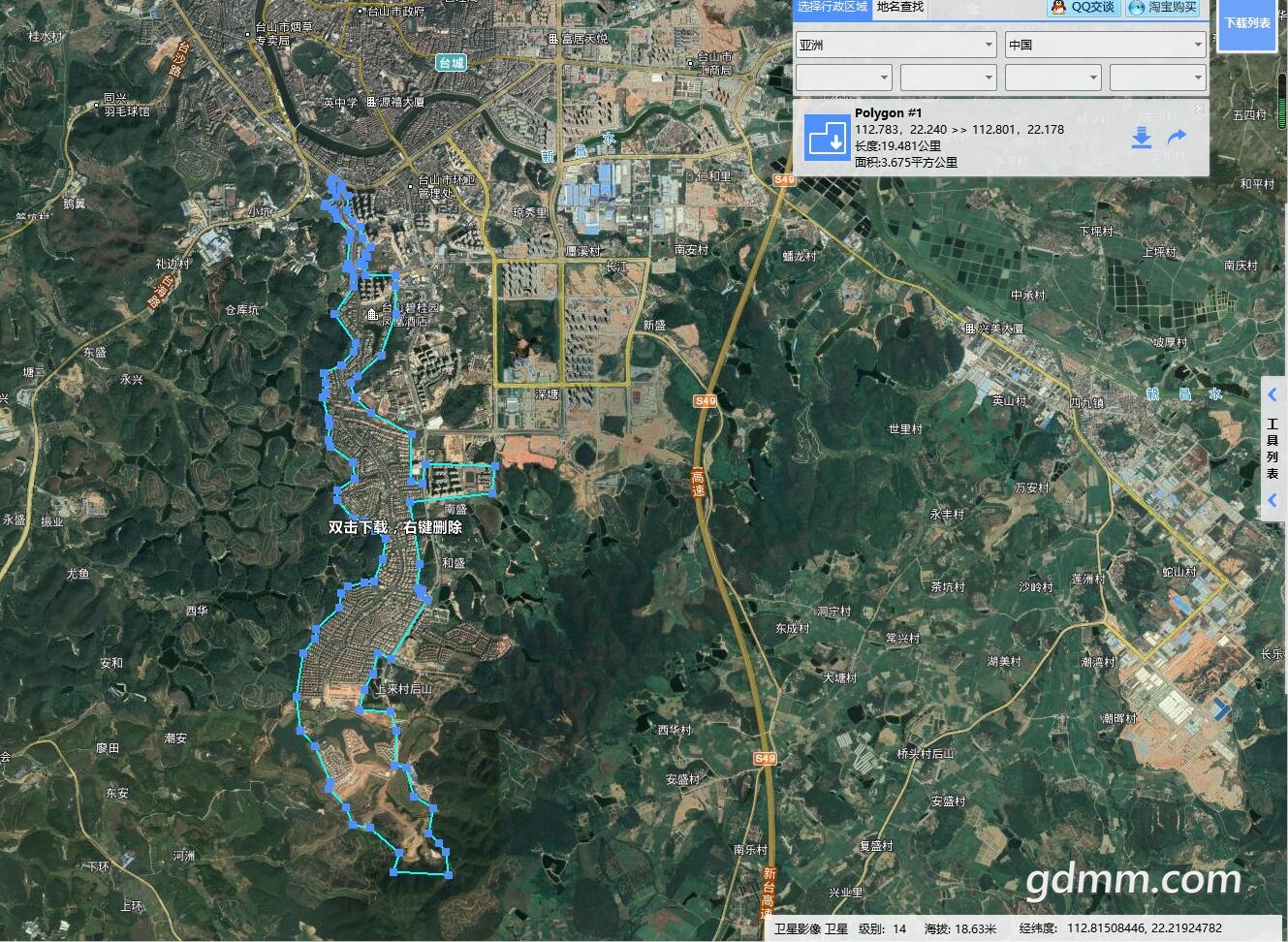Switch to the 选择行政区域 tab
Viewport: 1288px width, 942px height.
832,7
